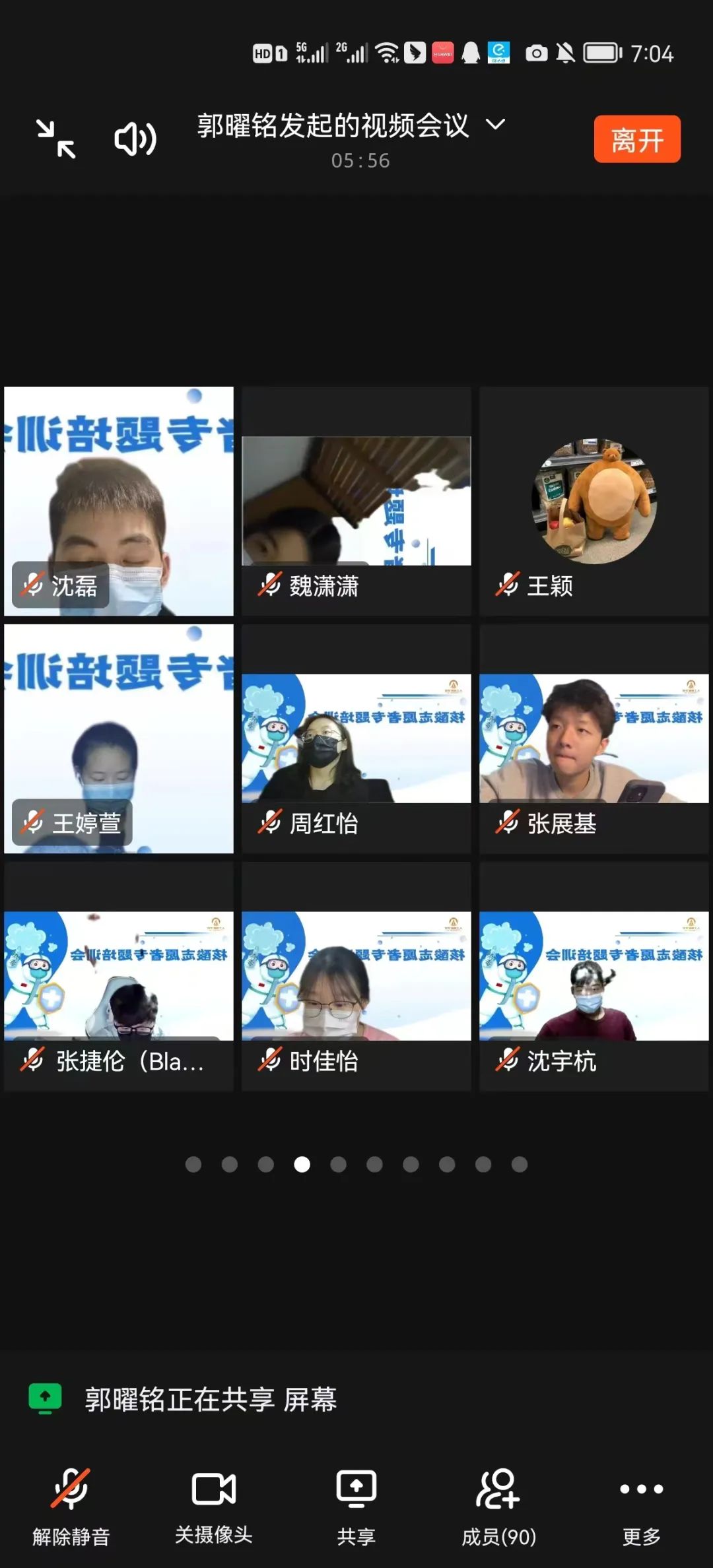View 郭曜铭's shared screen banner
Screen dimensions: 713x1568
click(211, 1399)
